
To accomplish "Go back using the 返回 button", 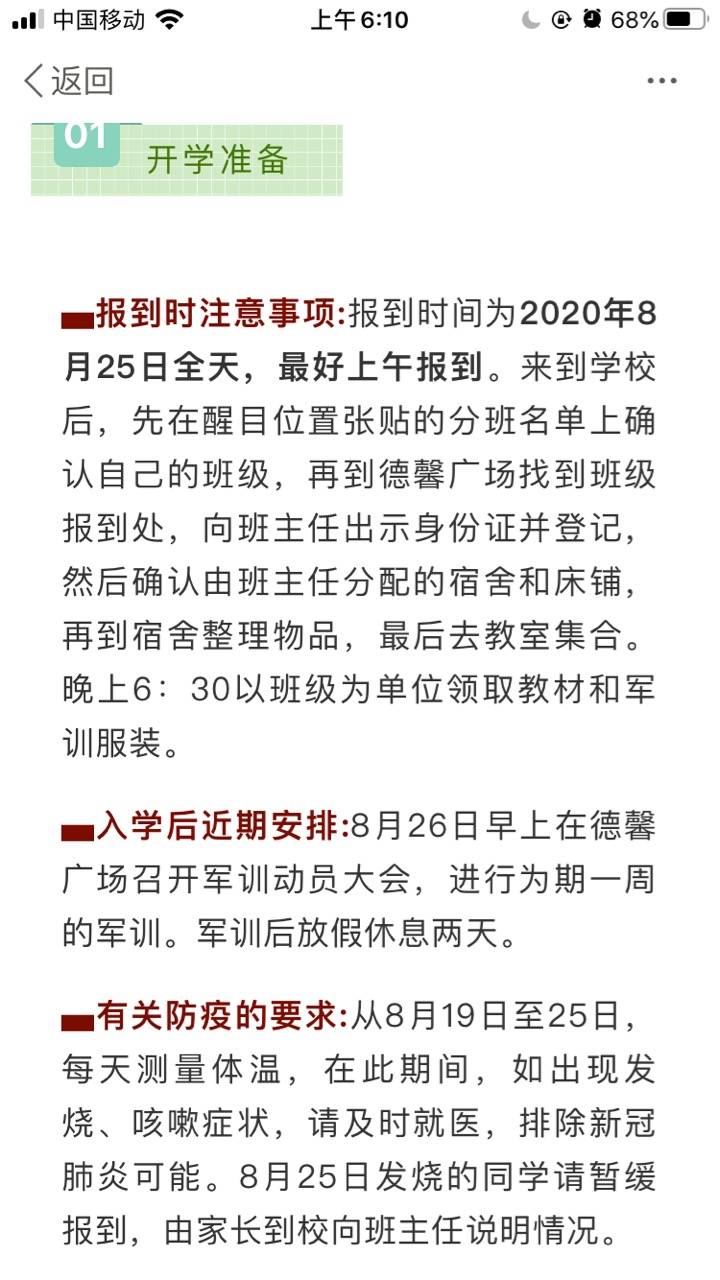I will coord(68,81).
